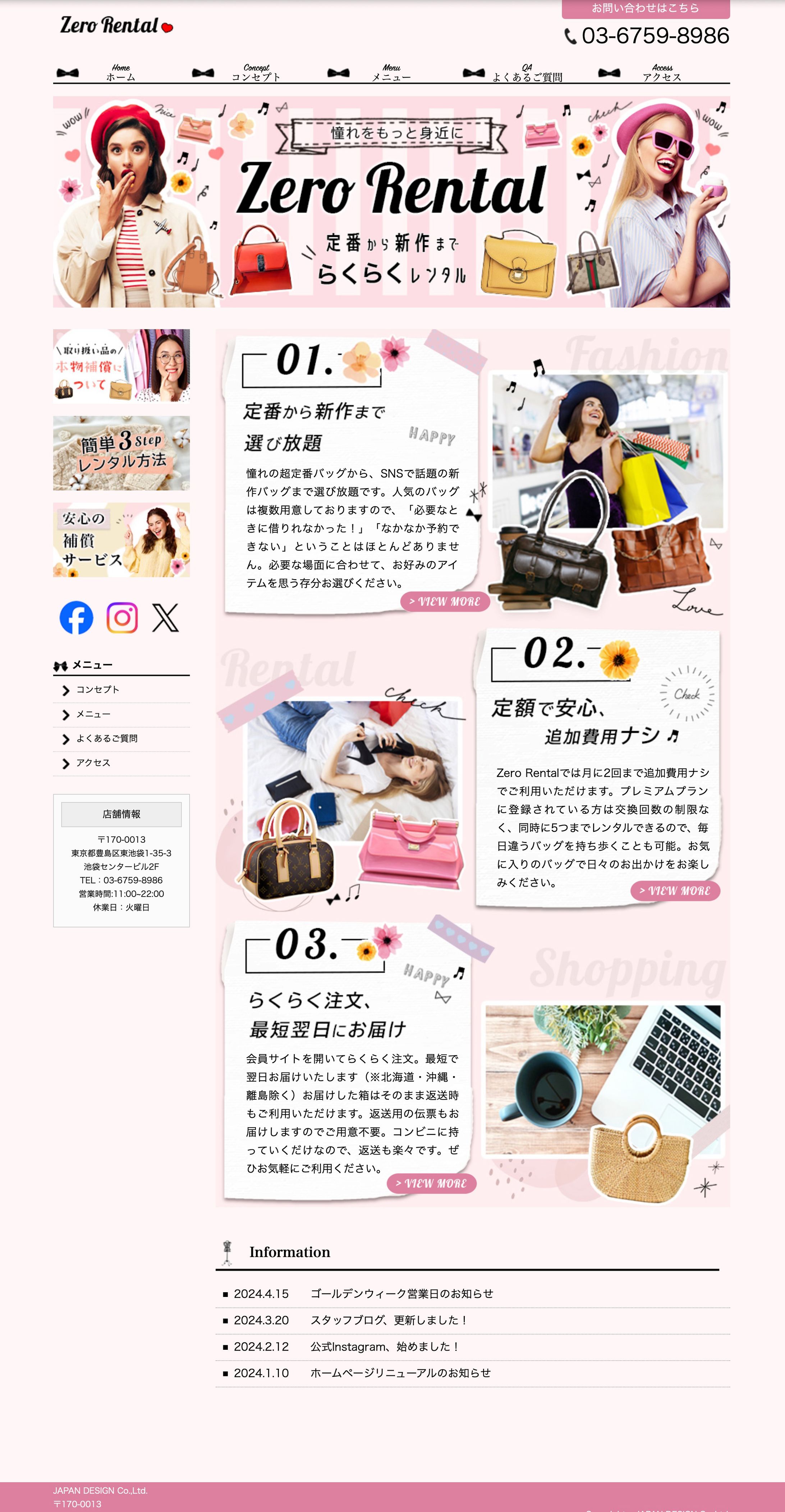Select the メニュー item in the top navigation

(x=391, y=73)
